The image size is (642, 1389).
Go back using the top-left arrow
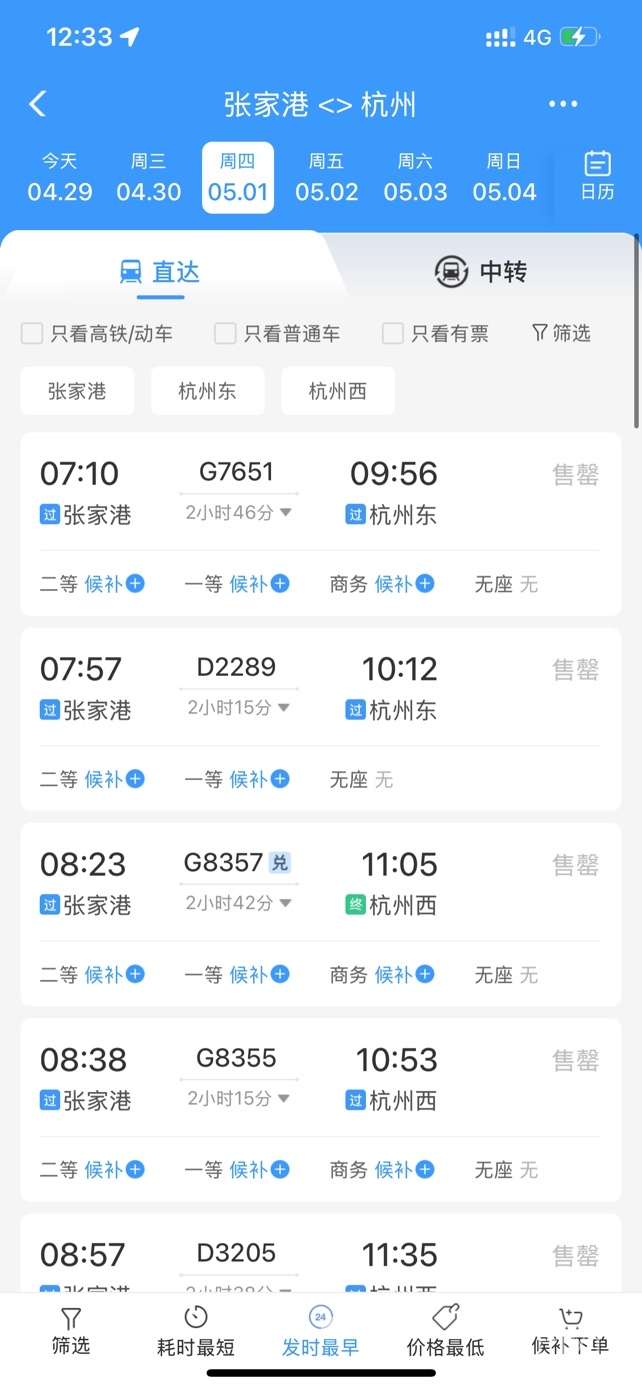click(x=38, y=104)
